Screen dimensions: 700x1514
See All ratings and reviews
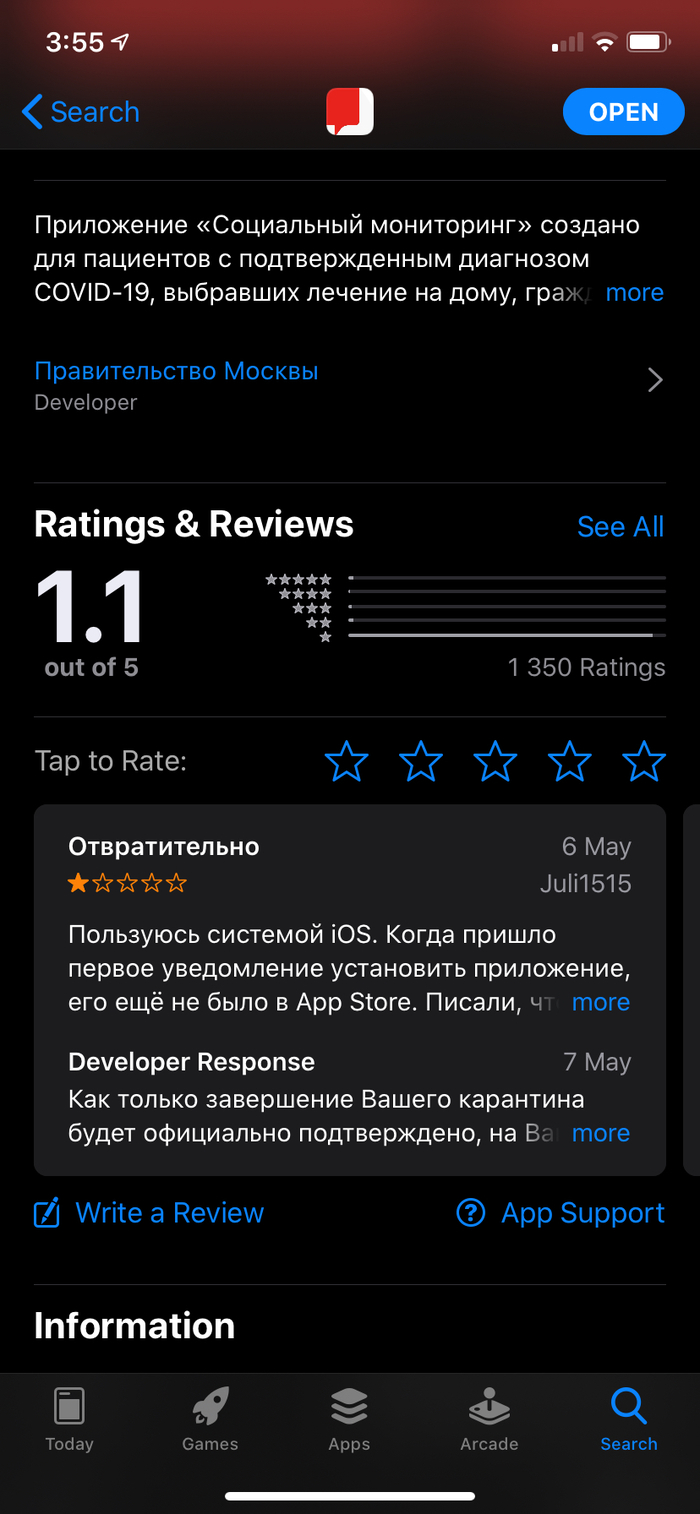(620, 526)
